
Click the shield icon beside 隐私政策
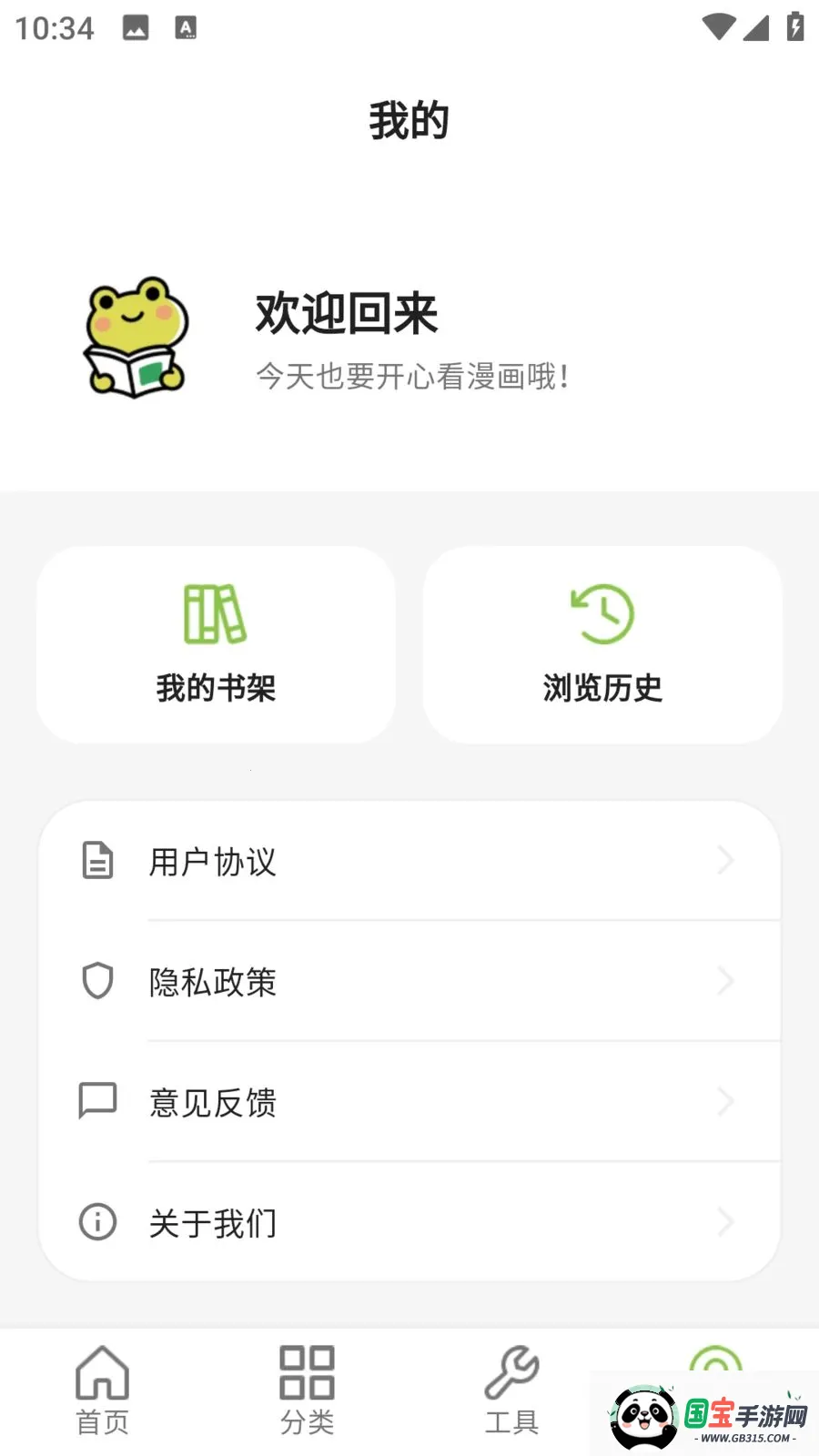pos(97,981)
